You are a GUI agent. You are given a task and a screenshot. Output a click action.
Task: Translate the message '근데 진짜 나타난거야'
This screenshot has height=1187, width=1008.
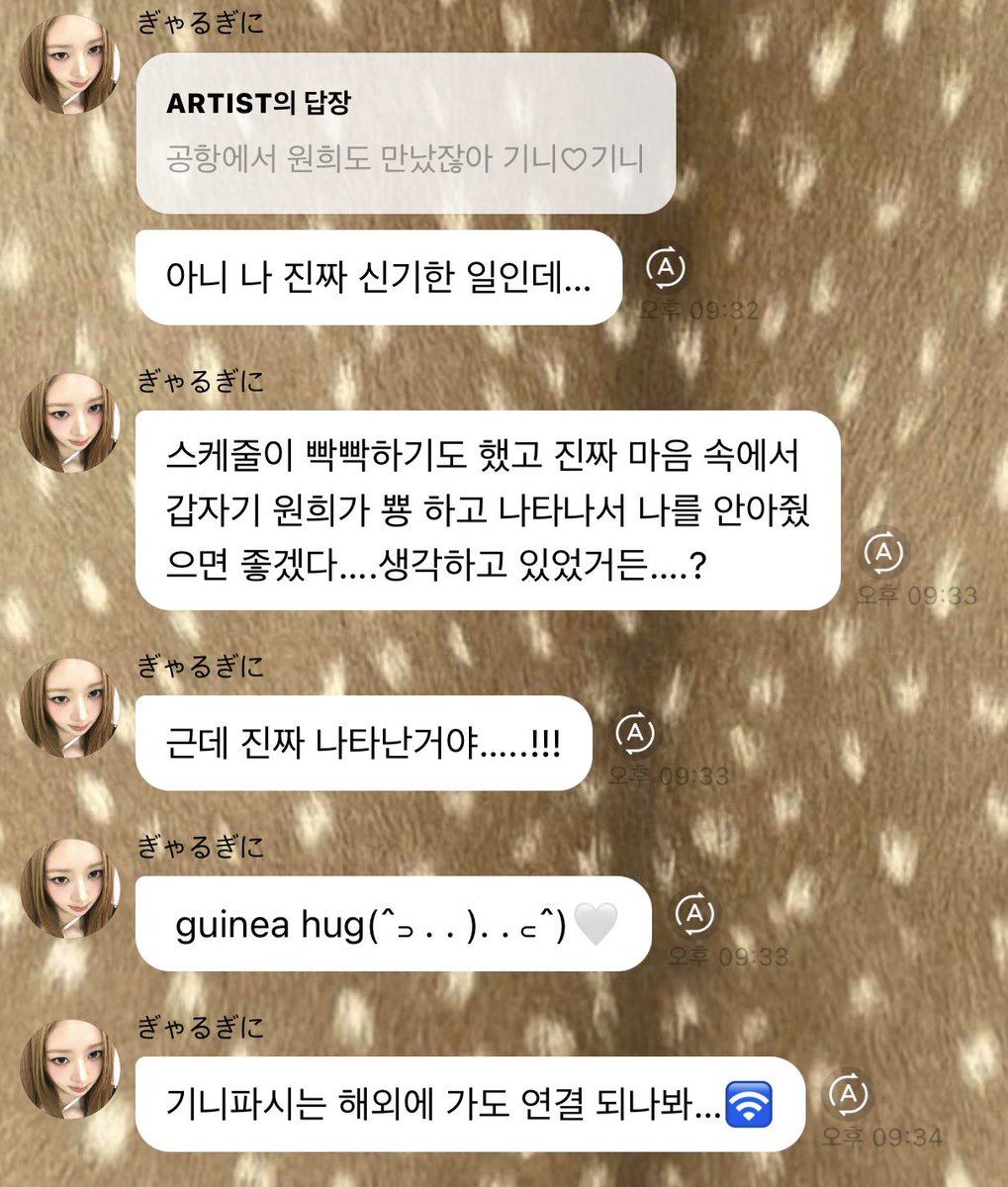tap(635, 734)
